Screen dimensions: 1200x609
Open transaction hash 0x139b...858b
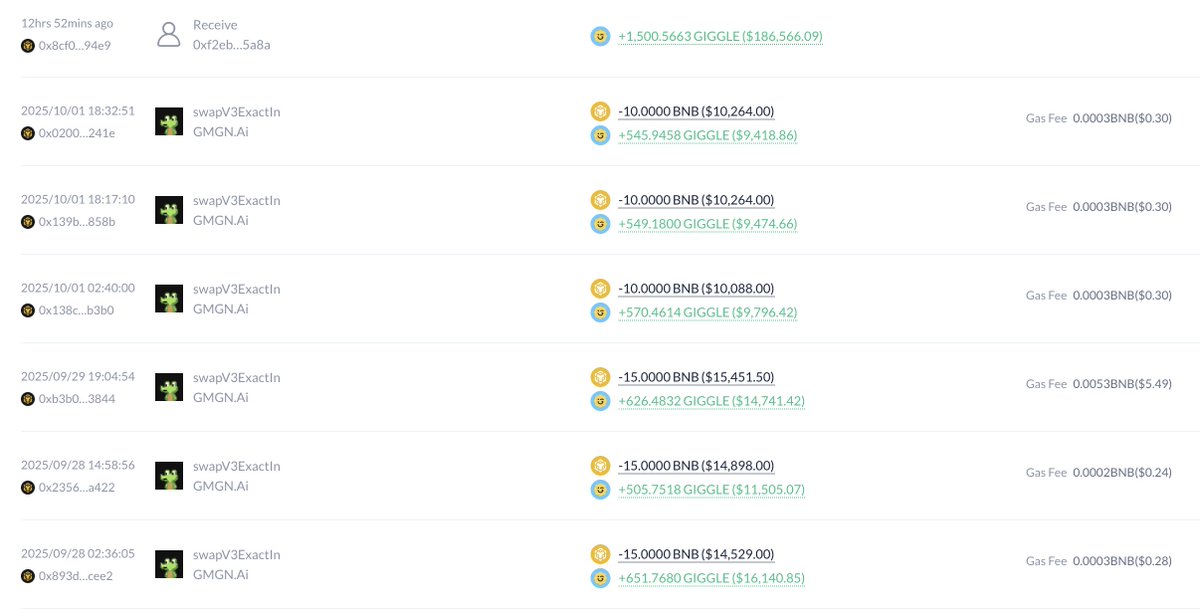click(x=77, y=221)
